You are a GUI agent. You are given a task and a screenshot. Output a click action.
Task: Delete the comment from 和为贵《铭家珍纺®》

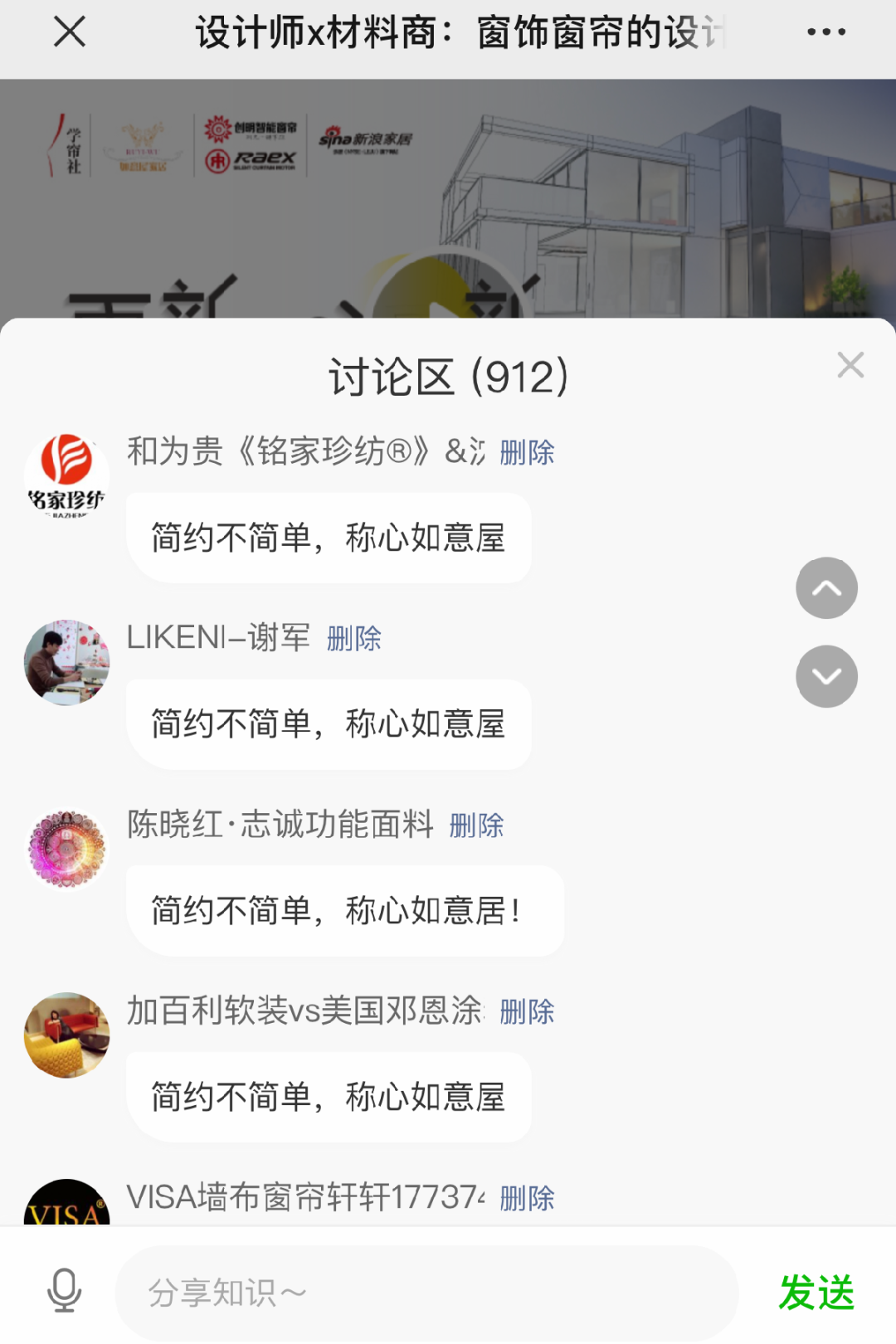point(527,452)
